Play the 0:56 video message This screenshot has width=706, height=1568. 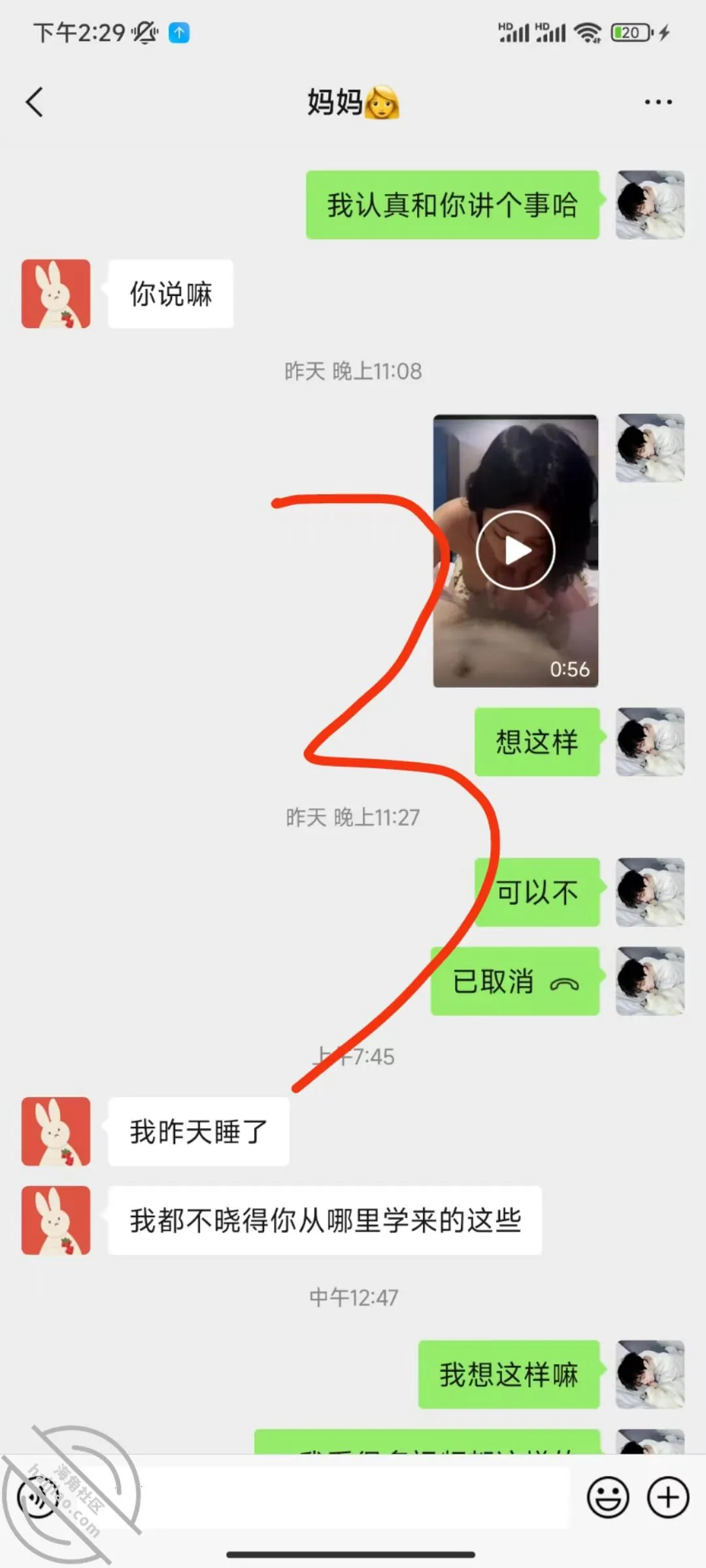tap(516, 551)
